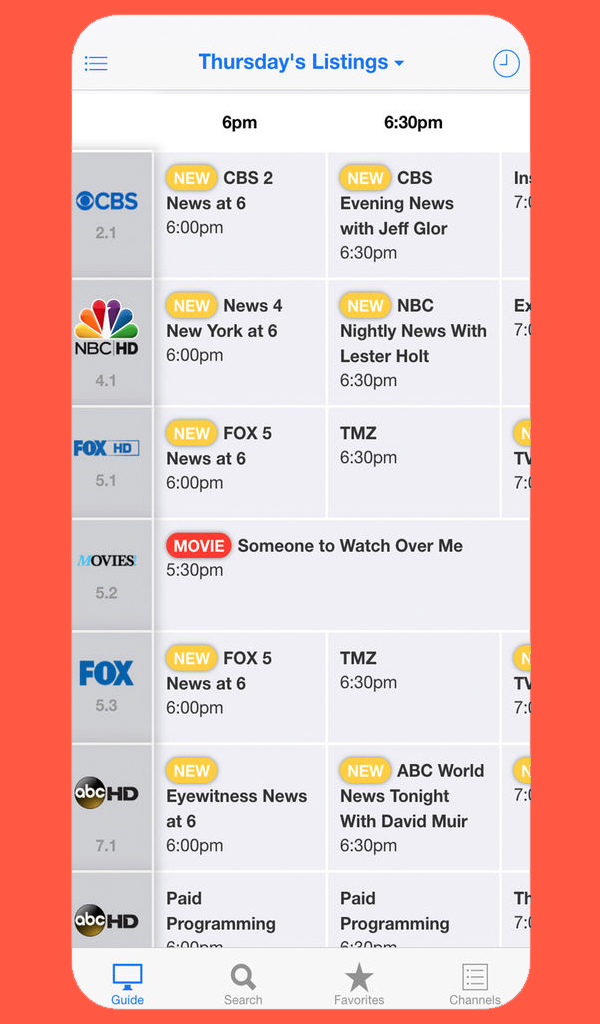
Task: Open the clock time picker
Action: point(506,63)
